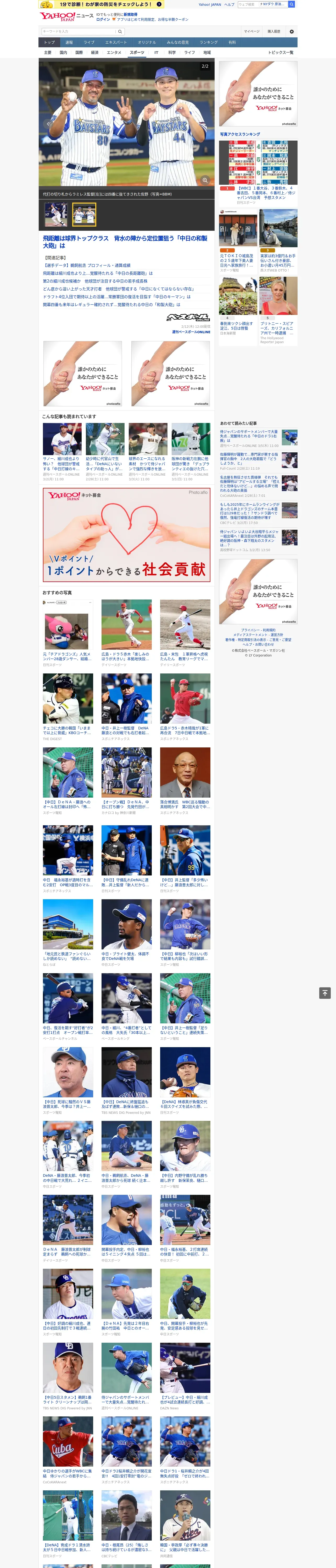Open 購入履歴
336x1568 pixels.
(274, 31)
